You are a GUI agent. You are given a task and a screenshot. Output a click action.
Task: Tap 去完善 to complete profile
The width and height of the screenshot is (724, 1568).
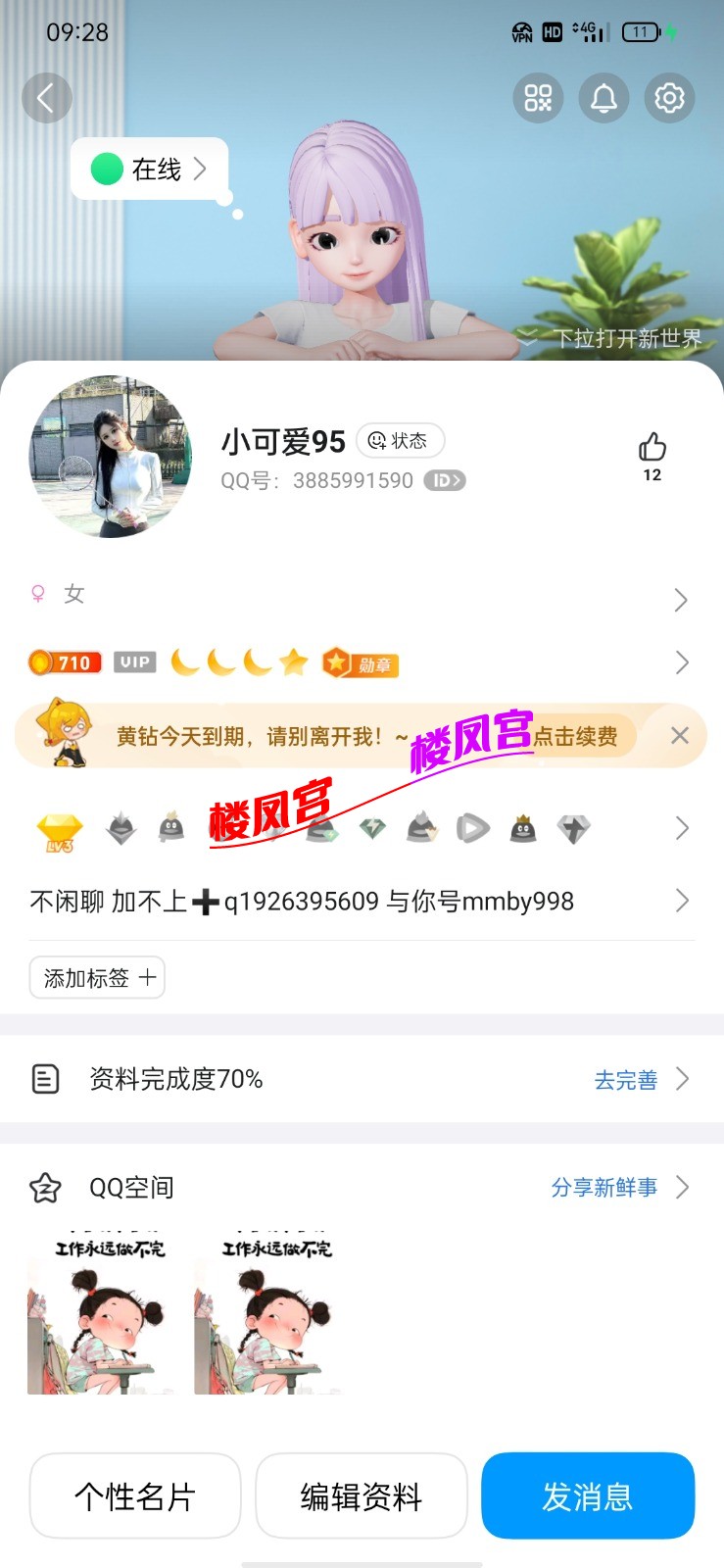coord(625,1079)
